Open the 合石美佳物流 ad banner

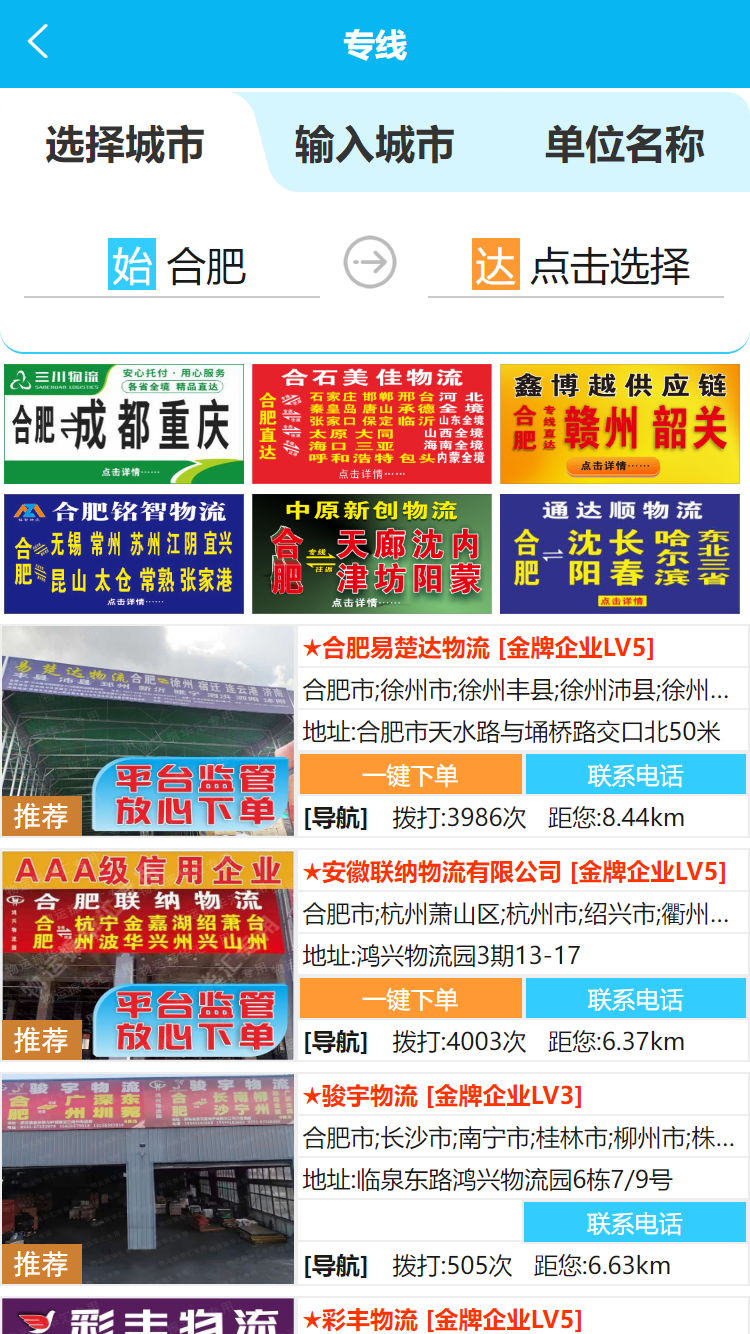pos(372,424)
